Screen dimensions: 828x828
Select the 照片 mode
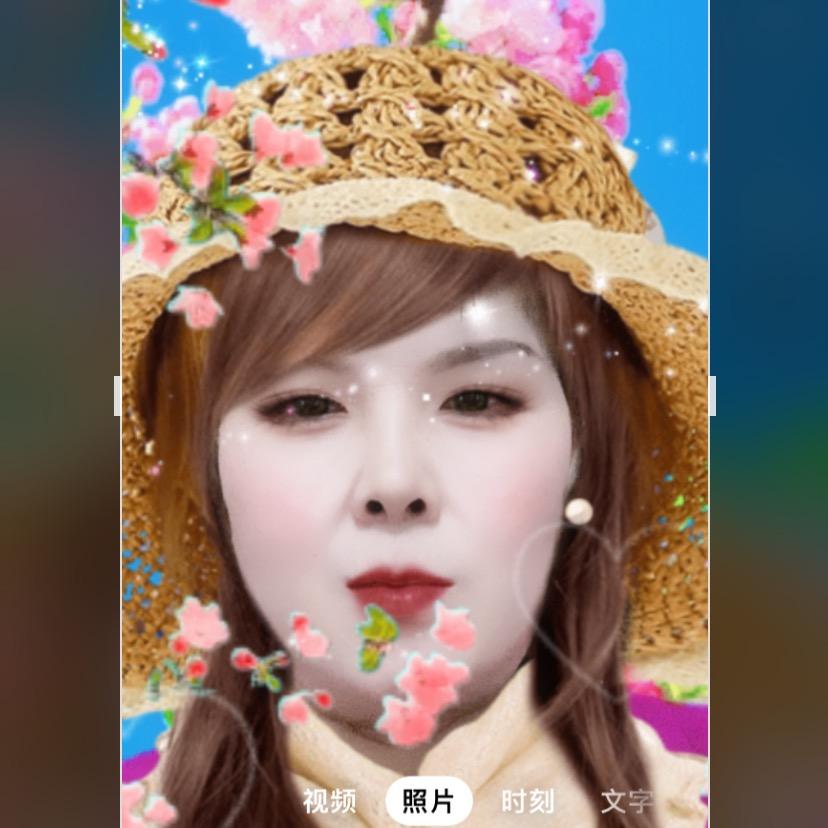point(428,801)
